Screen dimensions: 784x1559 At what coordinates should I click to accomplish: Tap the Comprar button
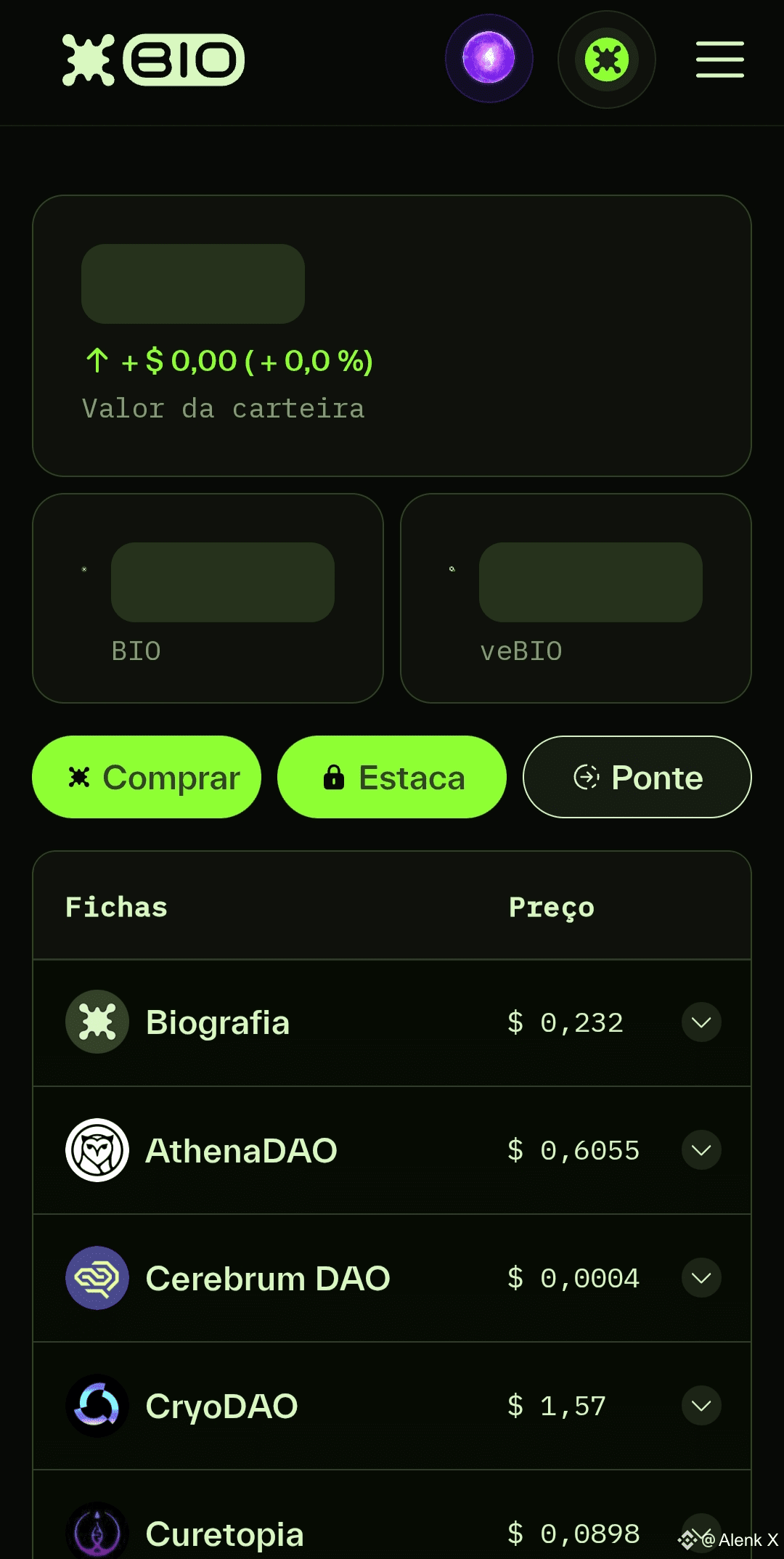147,777
